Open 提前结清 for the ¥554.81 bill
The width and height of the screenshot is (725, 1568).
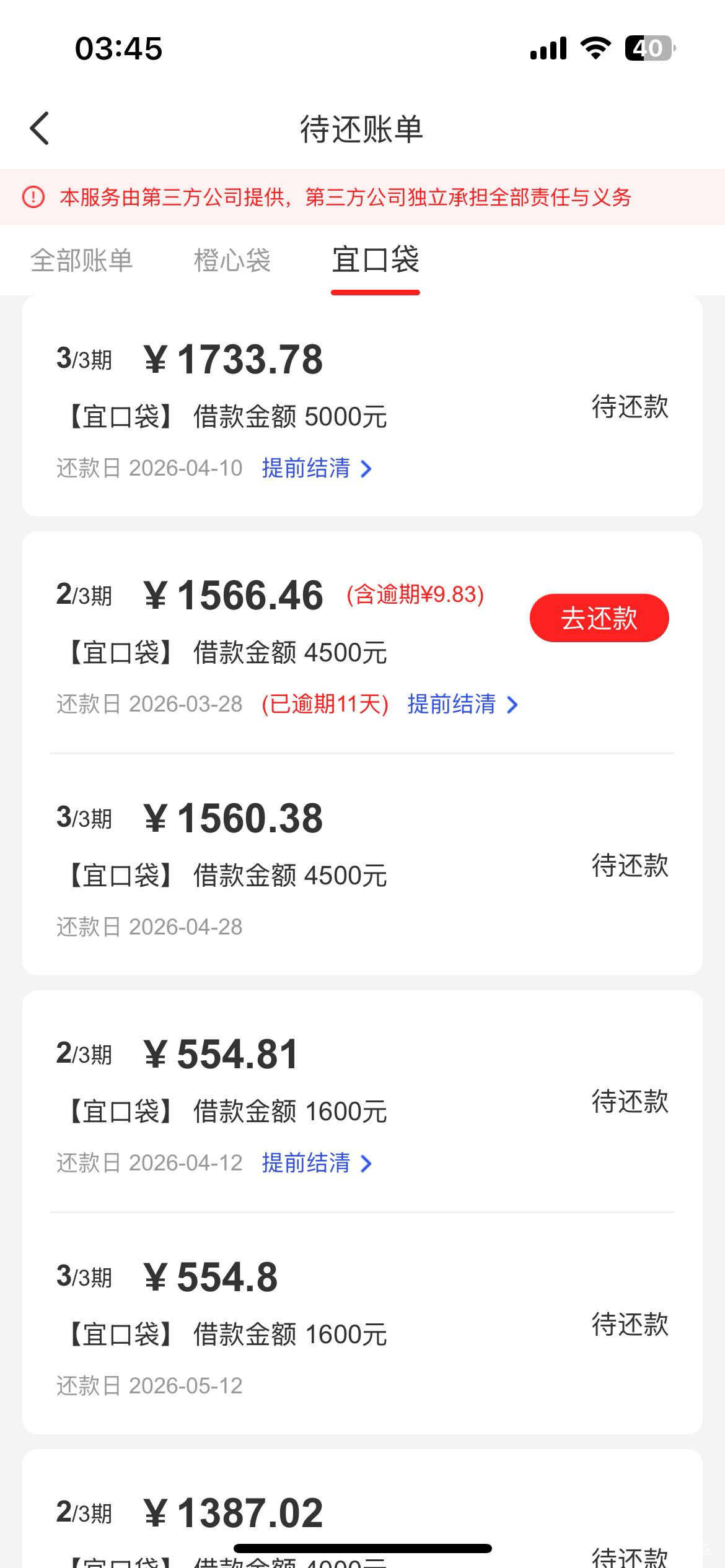317,1163
